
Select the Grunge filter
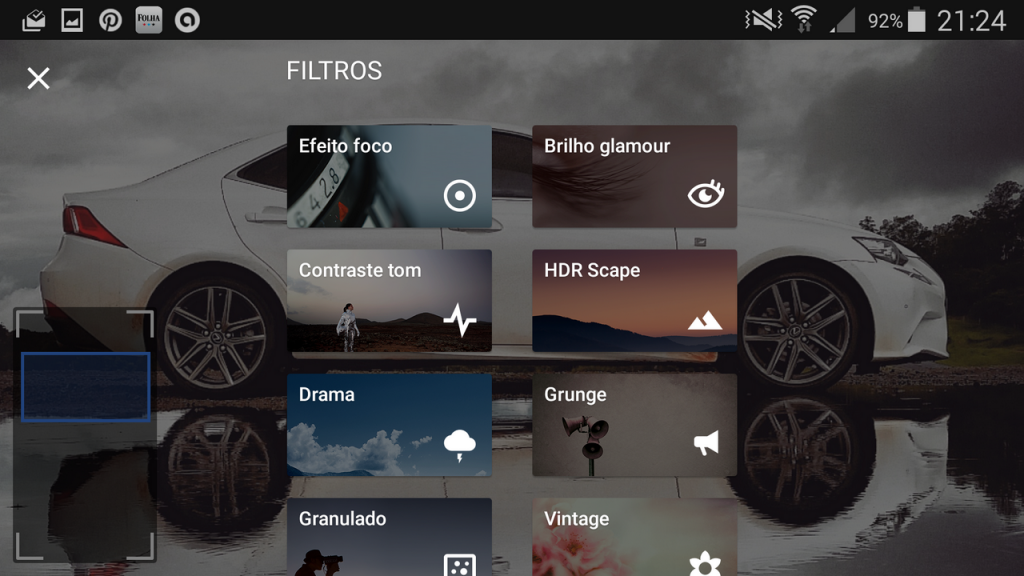click(634, 425)
